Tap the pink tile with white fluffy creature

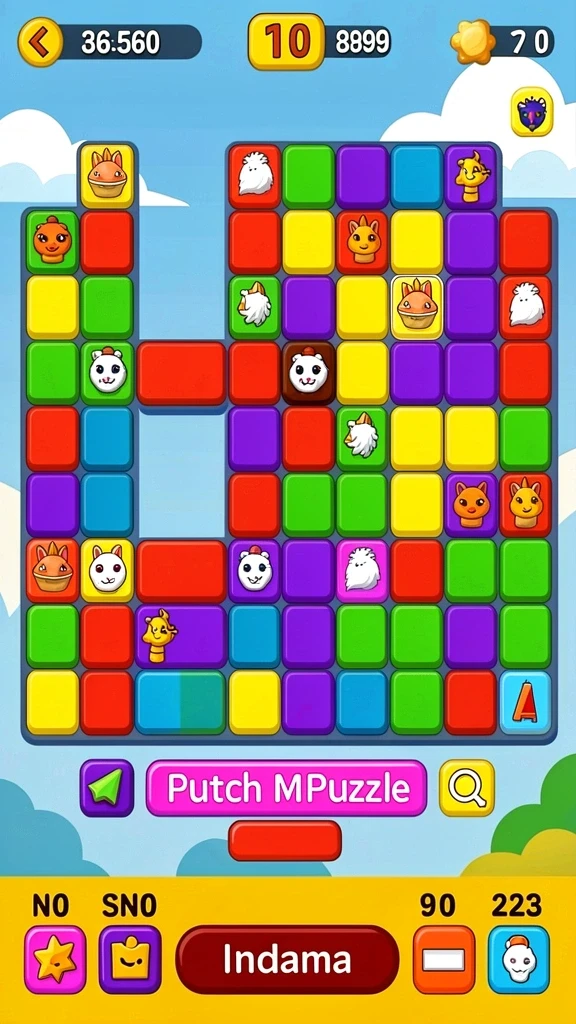pos(362,570)
